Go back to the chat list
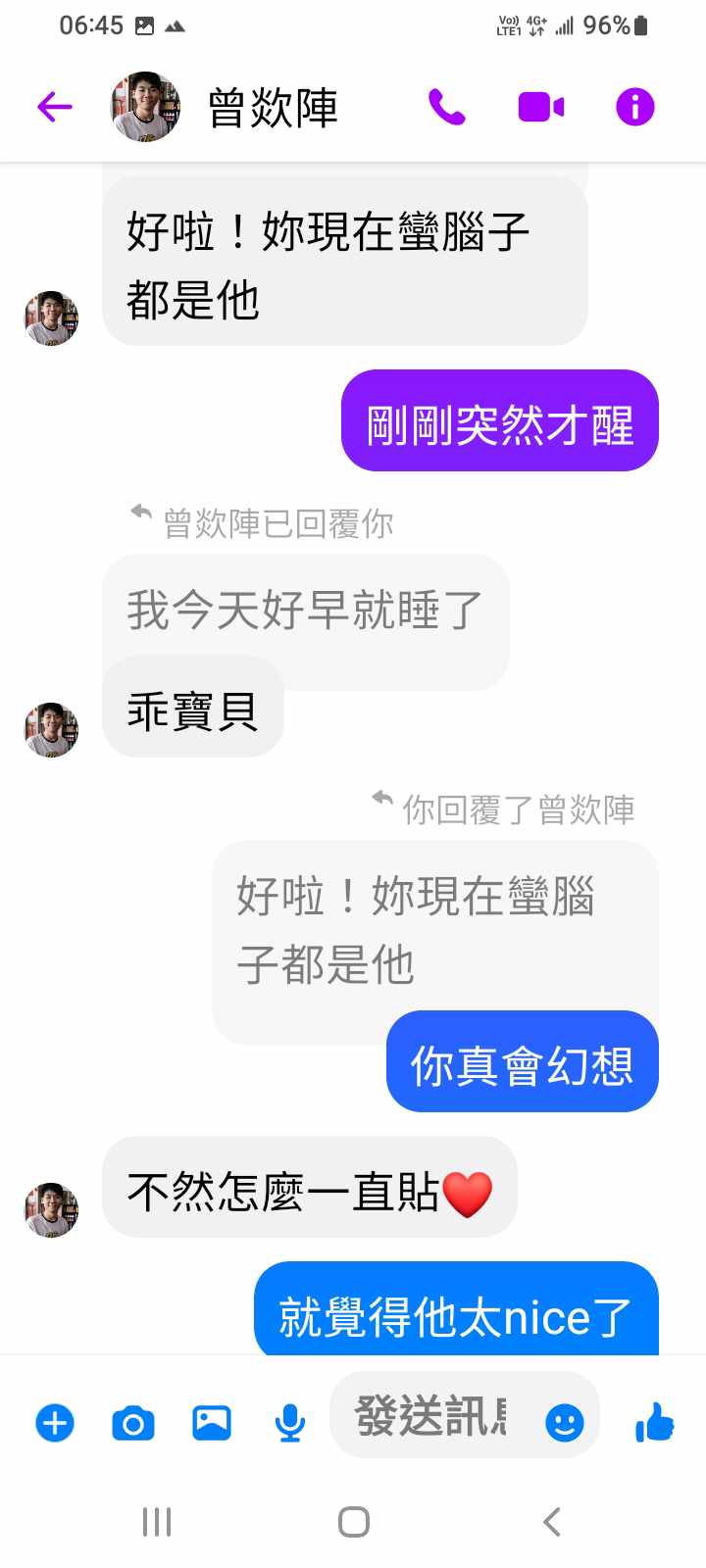Screen dimensions: 706x1568 click(55, 106)
